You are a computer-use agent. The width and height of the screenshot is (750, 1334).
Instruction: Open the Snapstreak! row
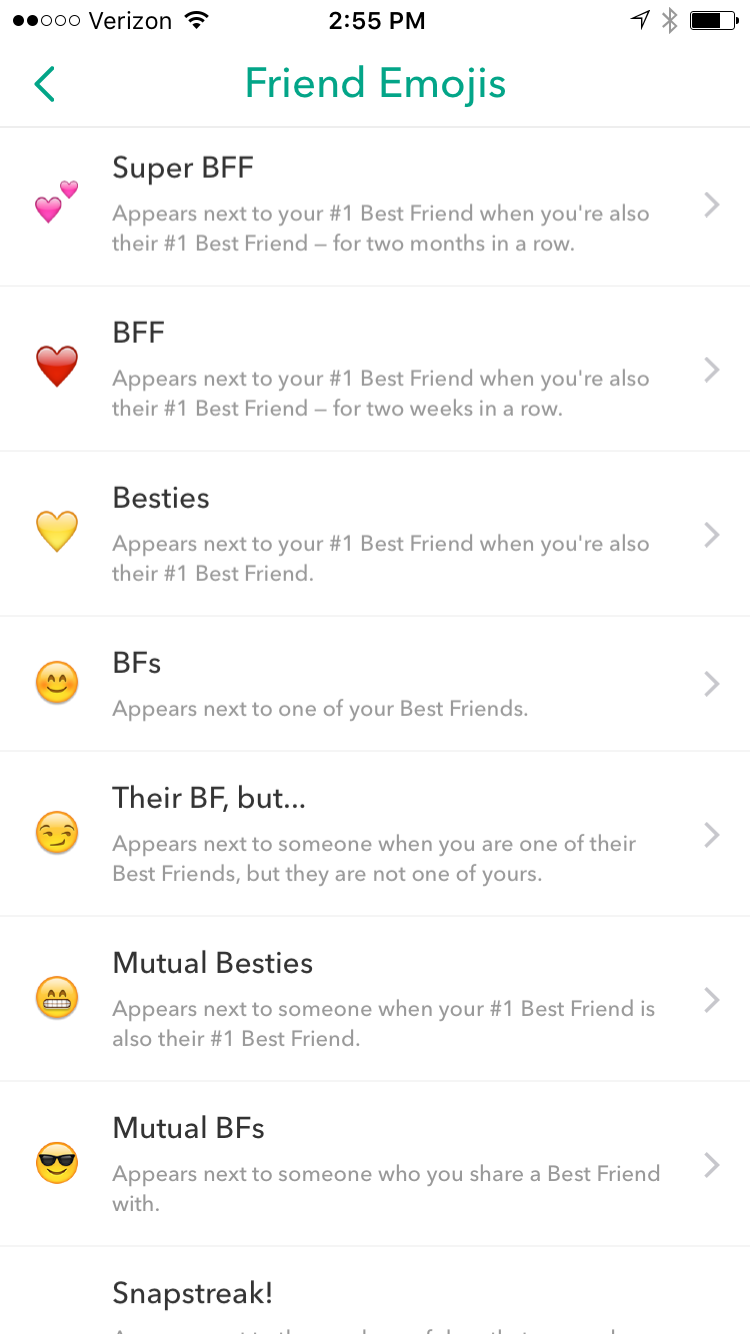click(375, 1291)
